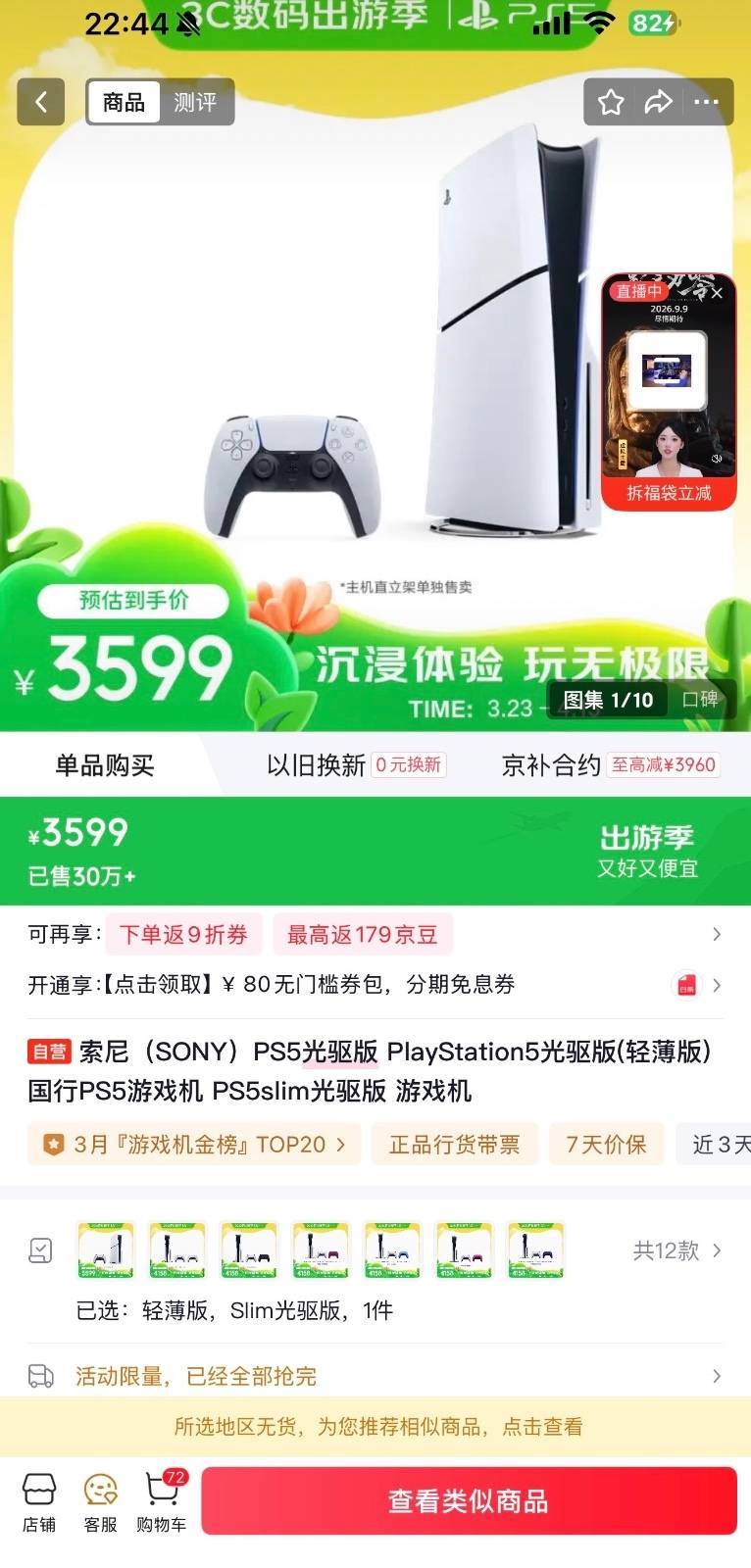
Task: Add this product to favorites via the star
Action: tap(611, 102)
